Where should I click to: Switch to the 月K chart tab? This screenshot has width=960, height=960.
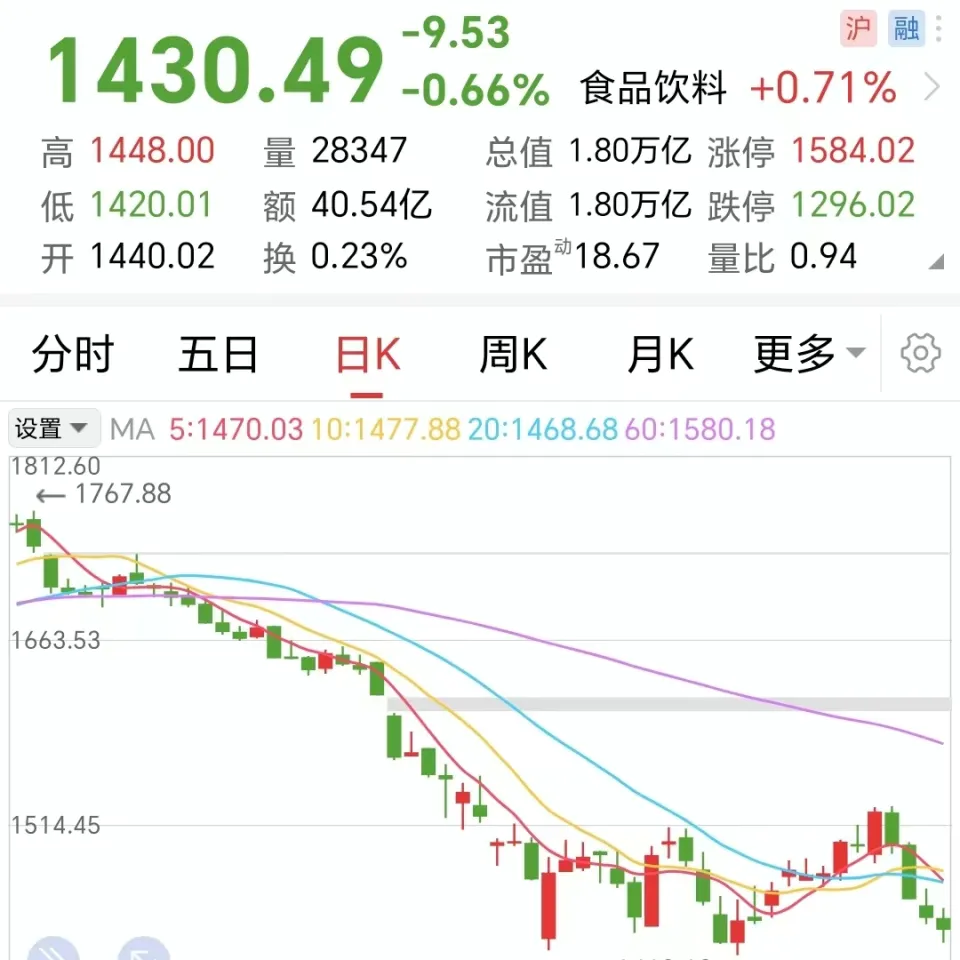pyautogui.click(x=660, y=354)
